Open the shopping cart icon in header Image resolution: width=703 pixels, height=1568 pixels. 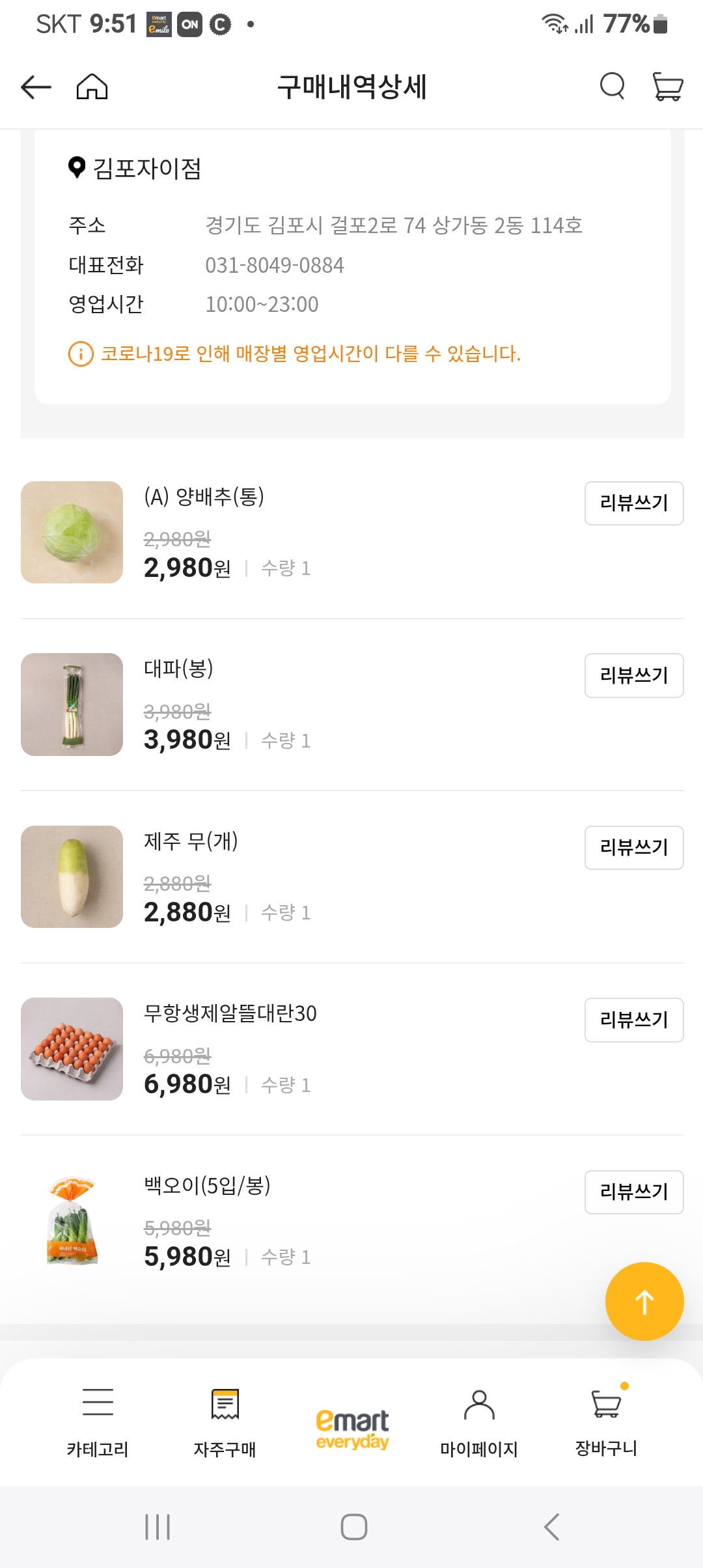667,87
